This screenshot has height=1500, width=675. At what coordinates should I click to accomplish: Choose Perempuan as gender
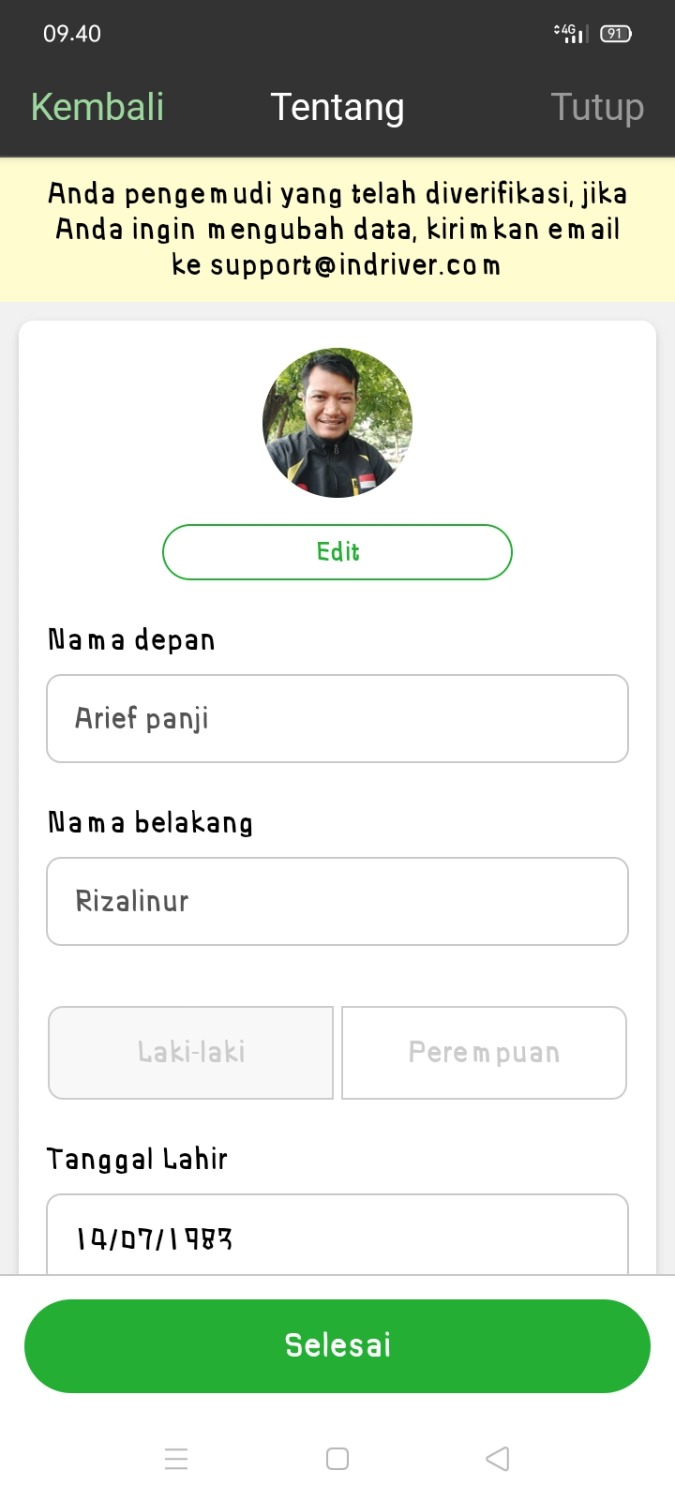[484, 1052]
